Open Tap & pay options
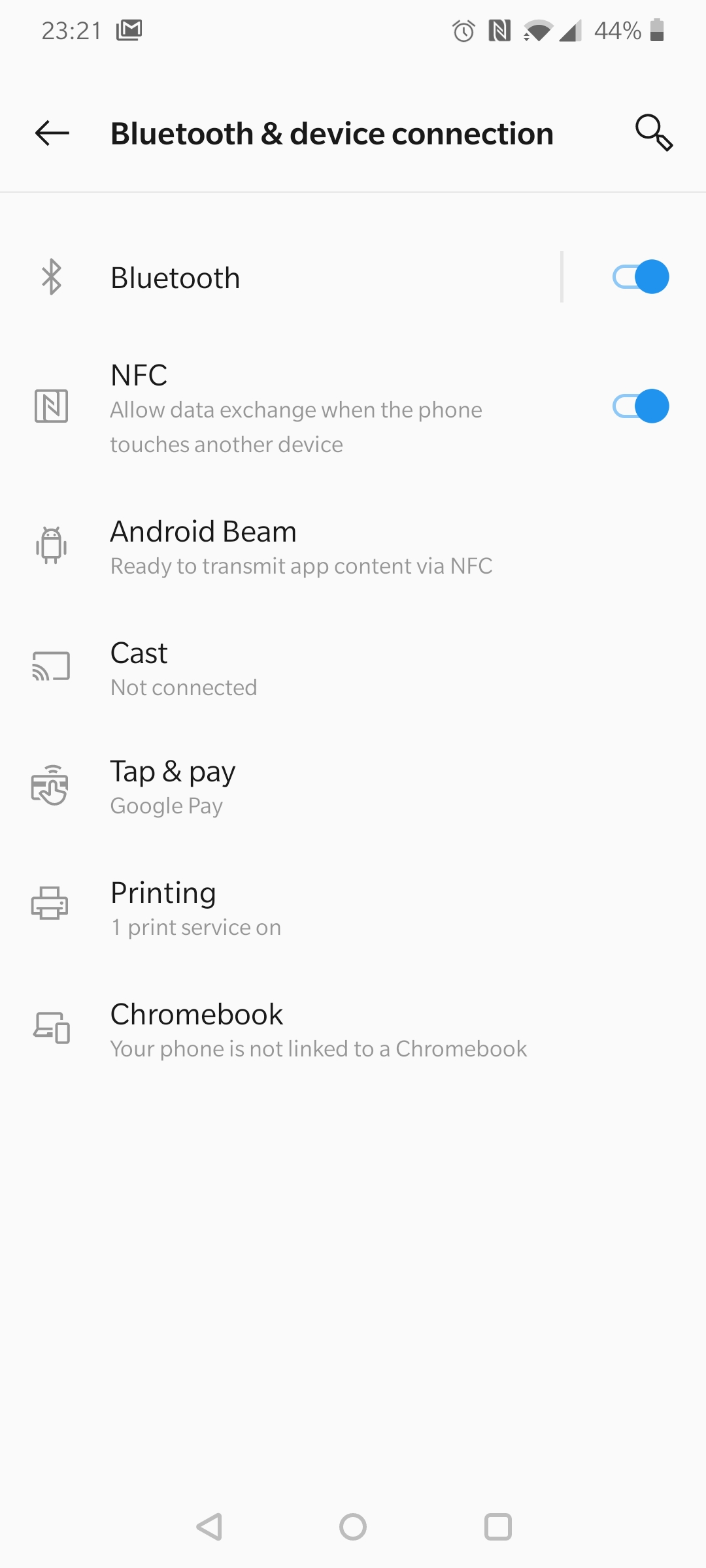 353,787
